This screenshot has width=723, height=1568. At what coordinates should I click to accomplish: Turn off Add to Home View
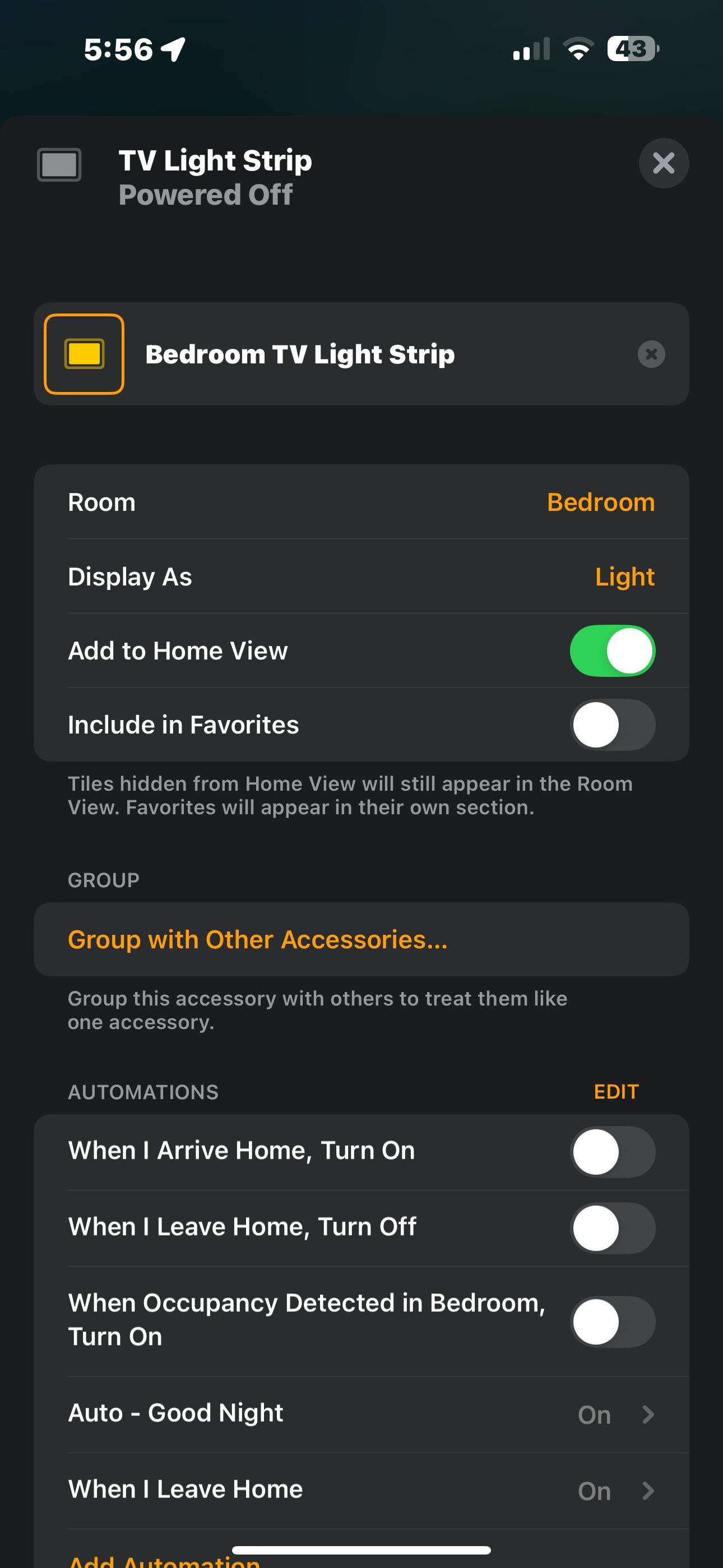611,651
